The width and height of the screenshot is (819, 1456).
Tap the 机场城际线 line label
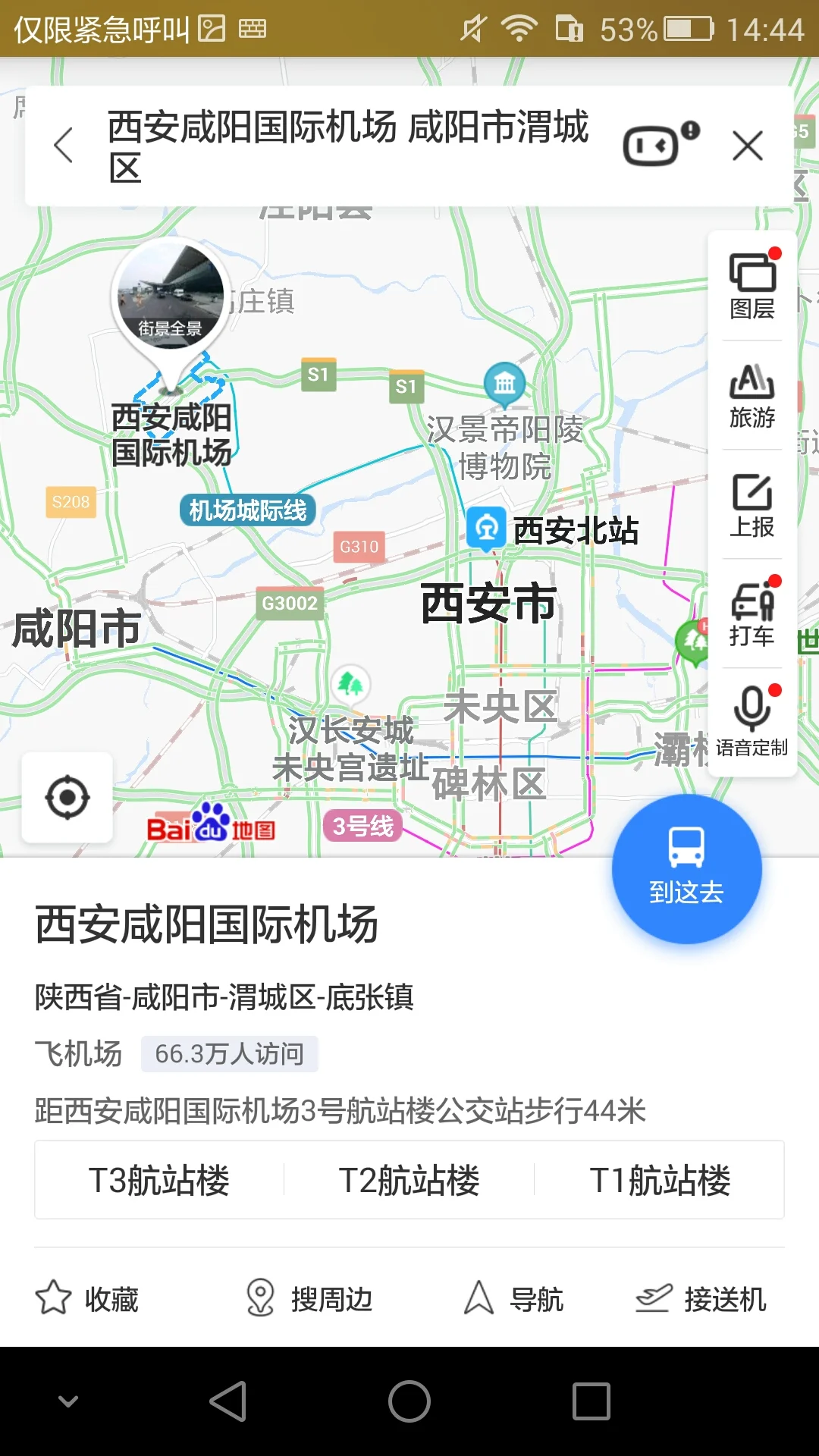246,511
